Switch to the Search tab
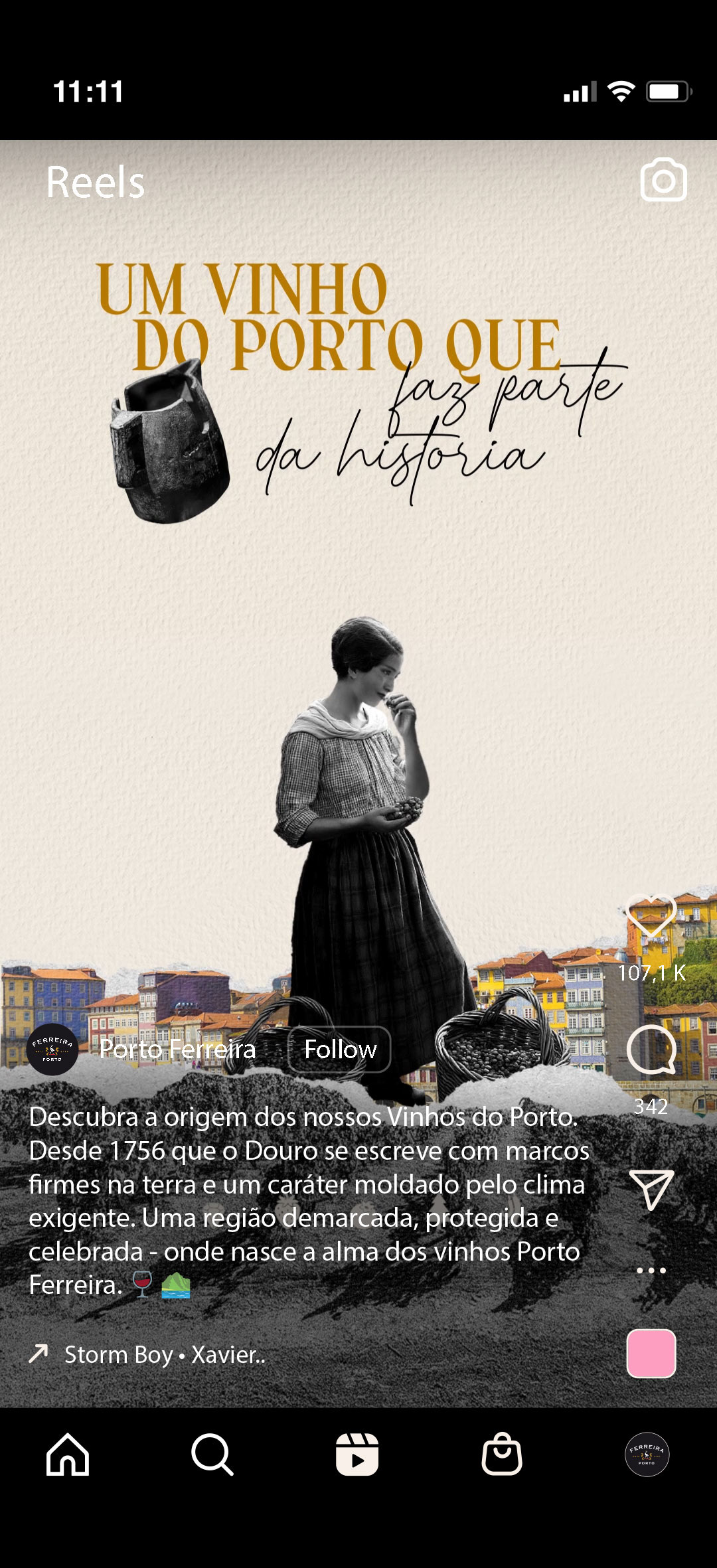 click(212, 1454)
